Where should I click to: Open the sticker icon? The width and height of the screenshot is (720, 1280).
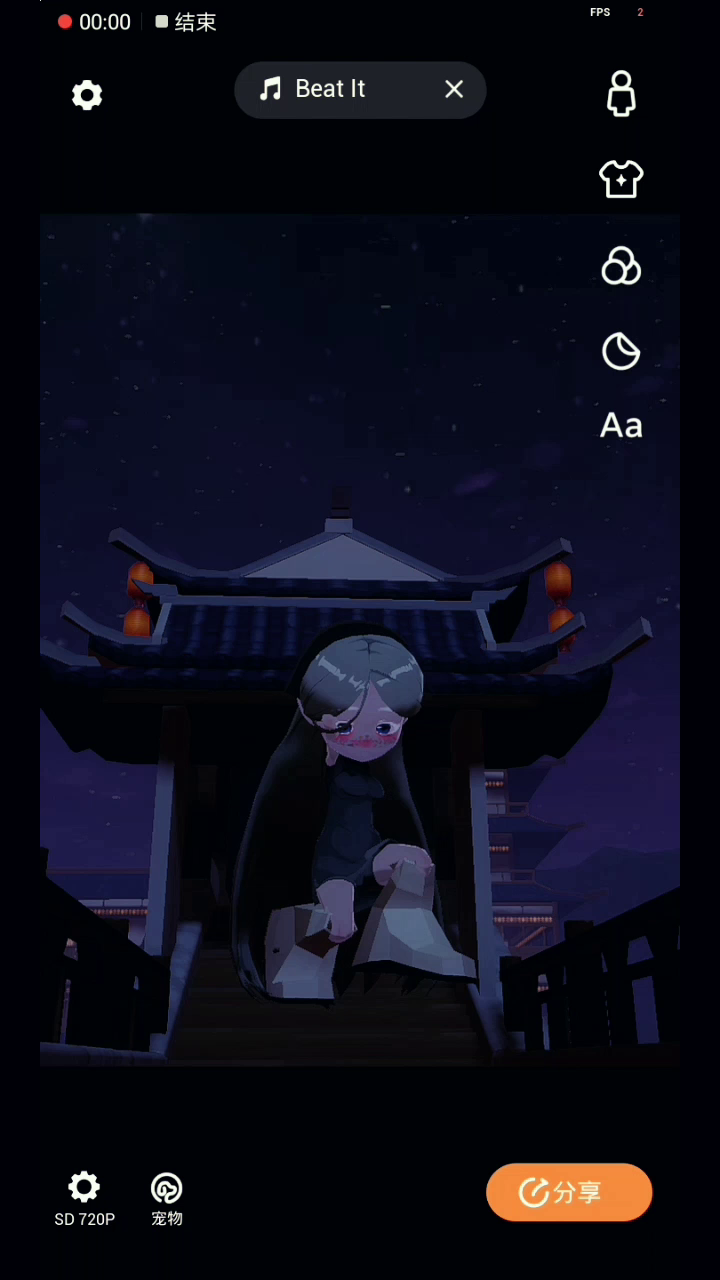[x=621, y=352]
